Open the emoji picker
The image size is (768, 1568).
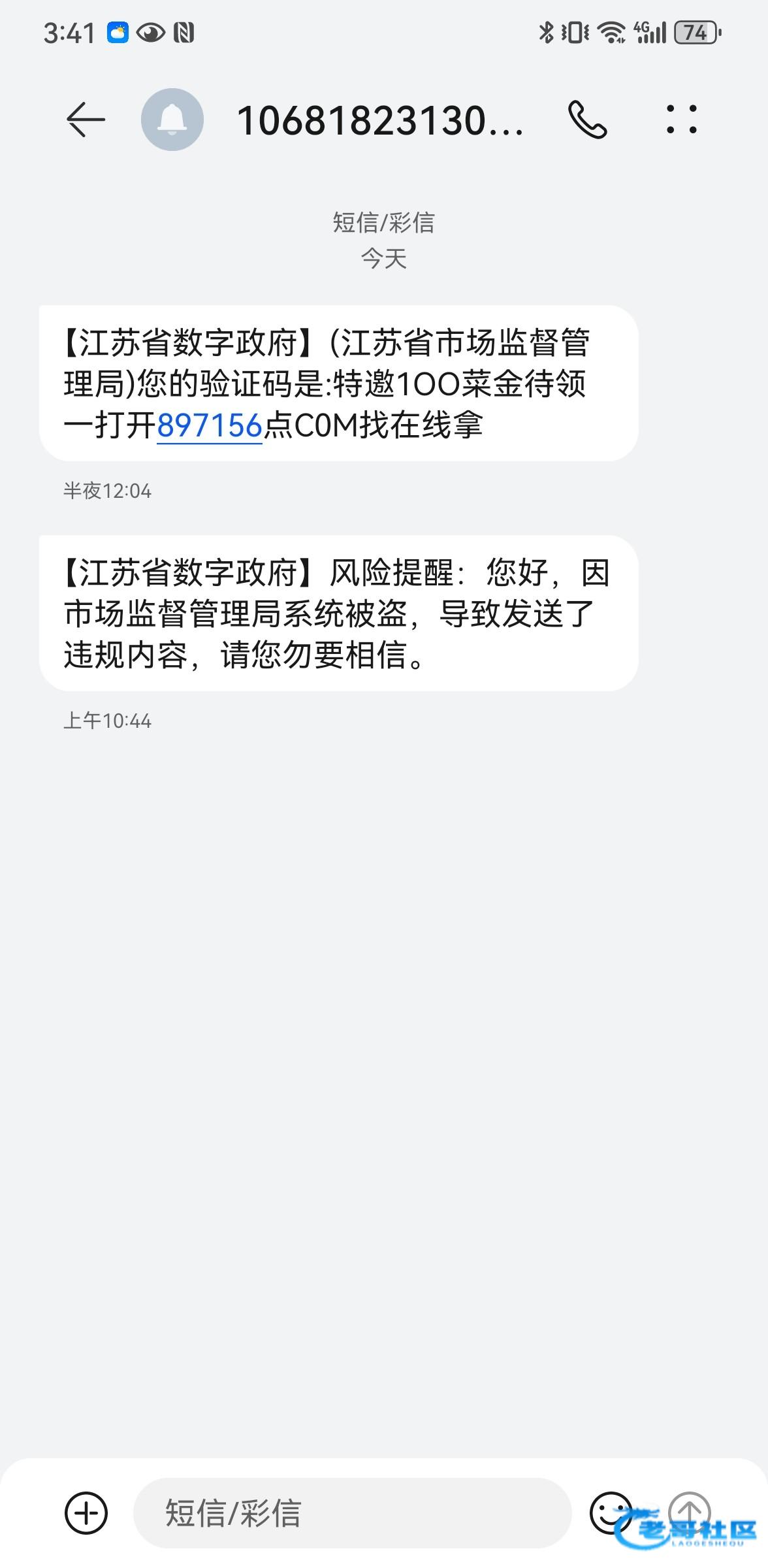pos(611,1513)
